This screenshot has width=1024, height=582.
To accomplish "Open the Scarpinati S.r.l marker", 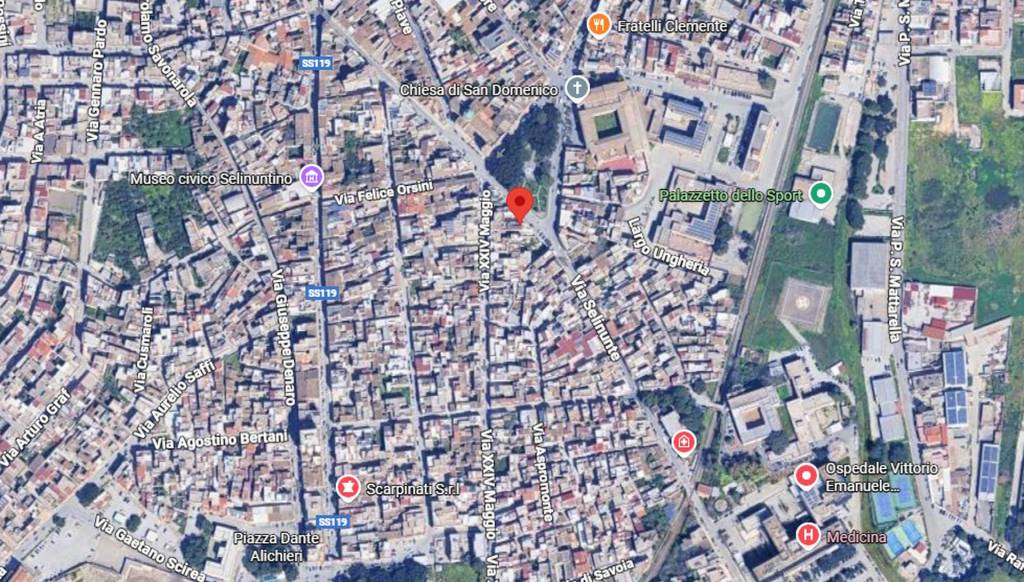I will [x=347, y=487].
